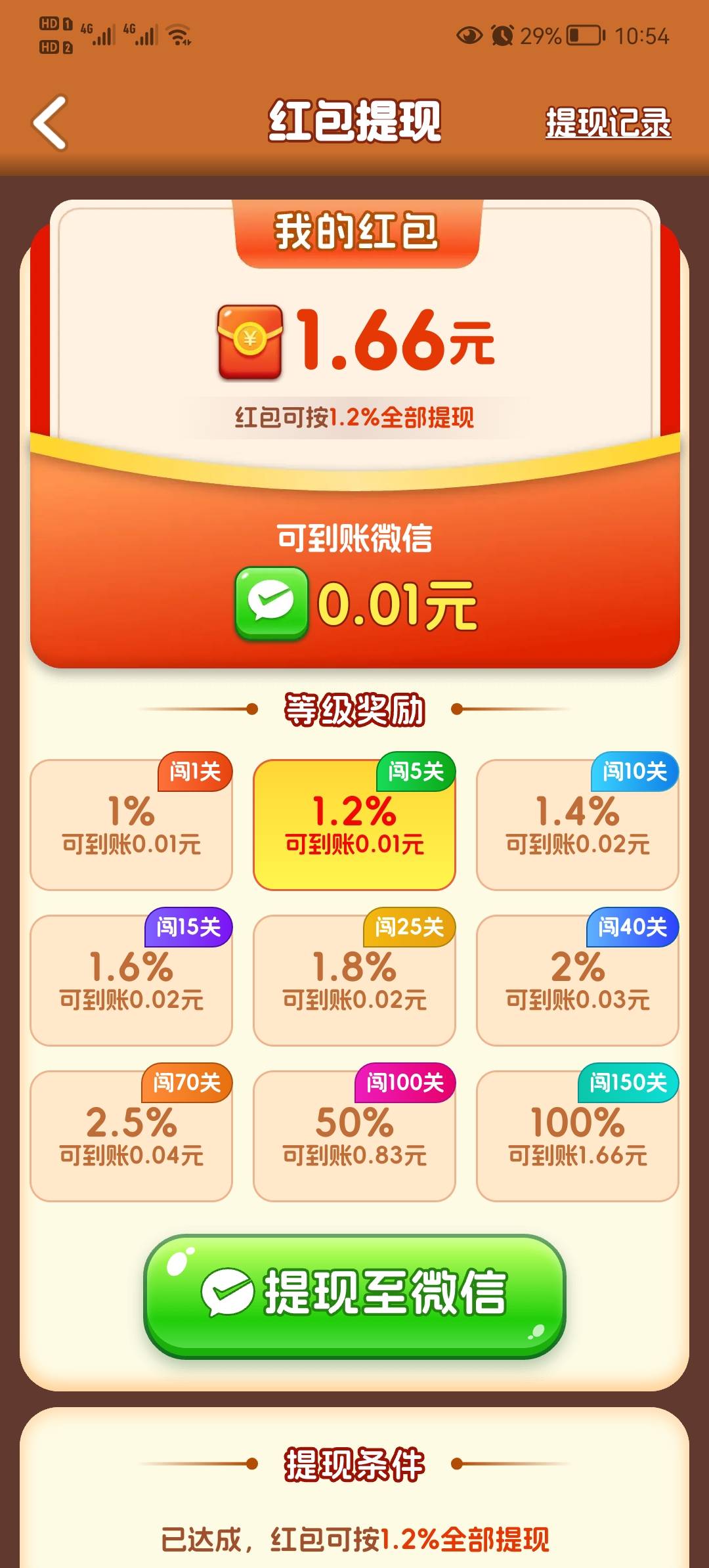Select the 1.4% 可到账0.02元 reward card
709x1568 pixels.
pyautogui.click(x=576, y=824)
